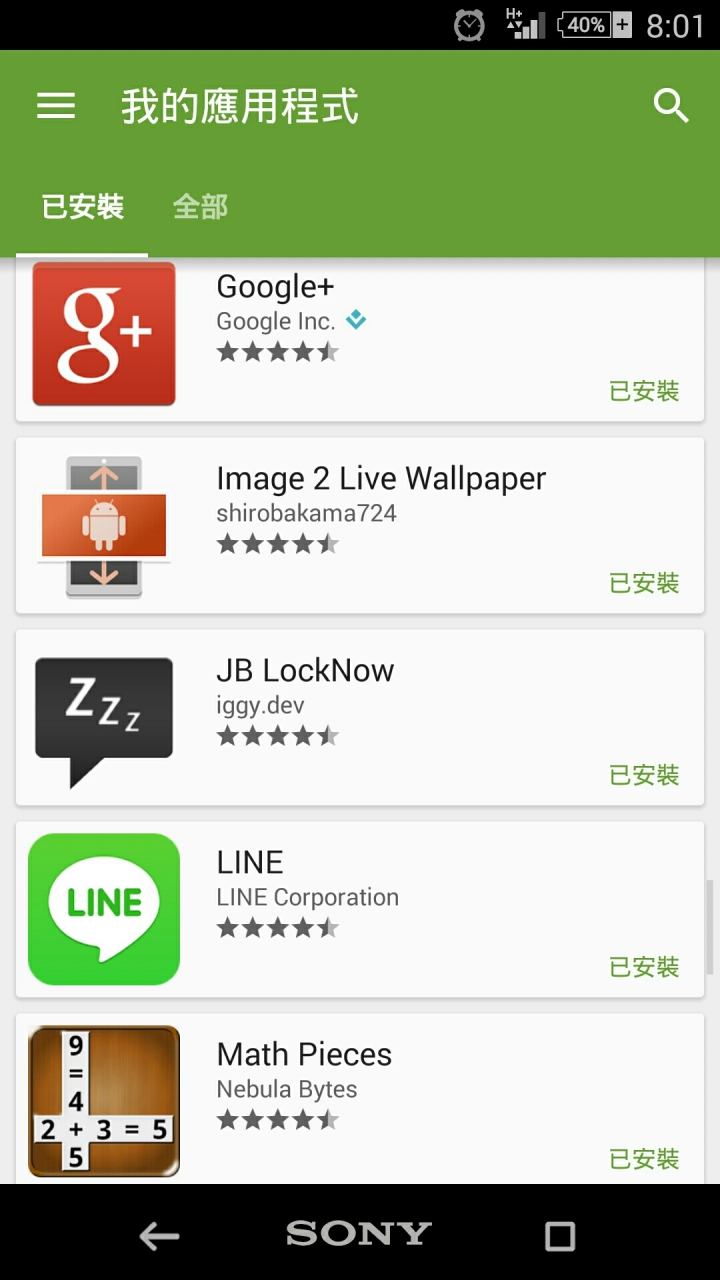Switch to the 全部 tab
Image resolution: width=720 pixels, height=1280 pixels.
click(200, 207)
